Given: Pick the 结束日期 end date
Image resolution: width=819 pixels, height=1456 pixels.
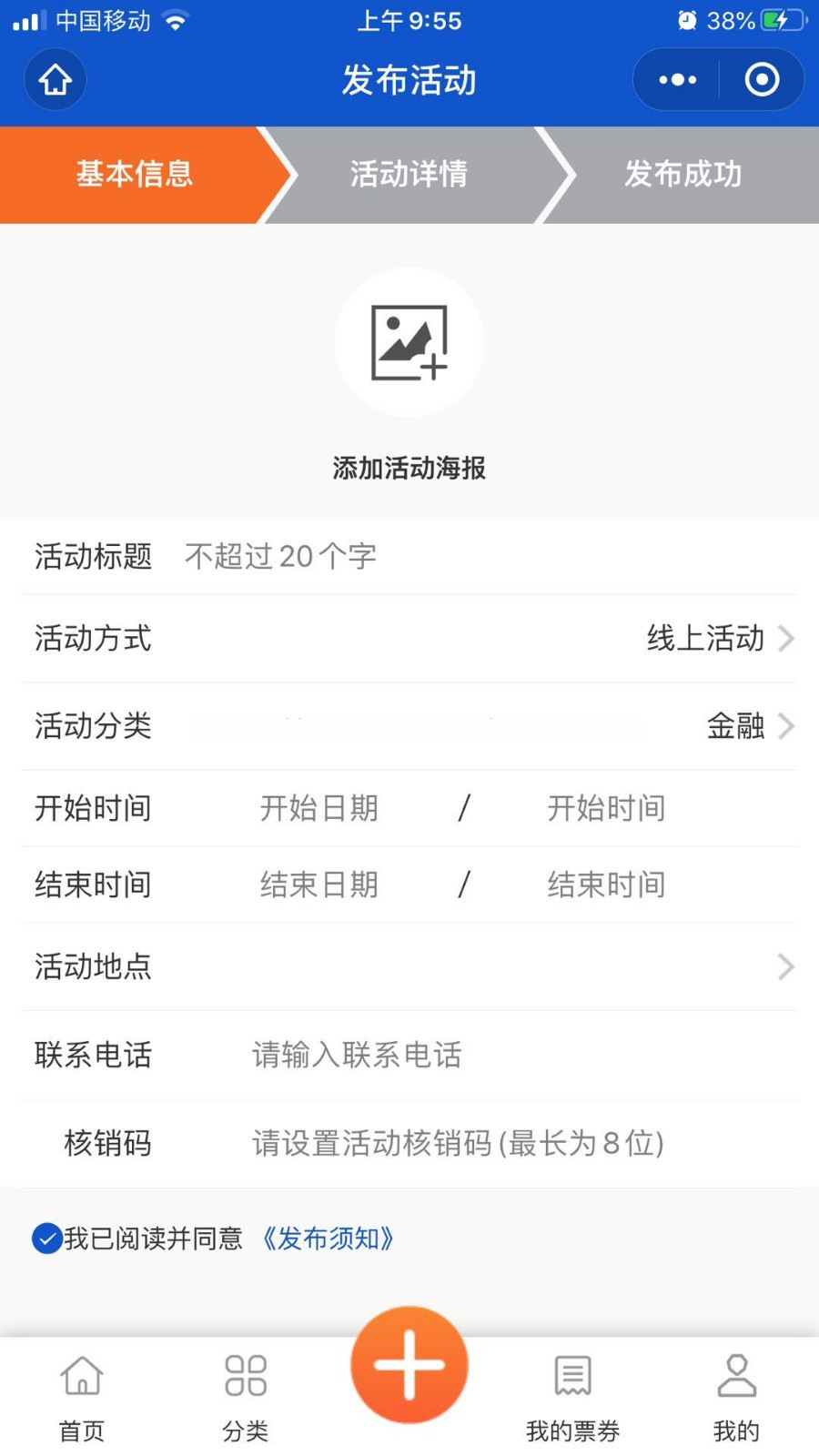Looking at the screenshot, I should (319, 885).
